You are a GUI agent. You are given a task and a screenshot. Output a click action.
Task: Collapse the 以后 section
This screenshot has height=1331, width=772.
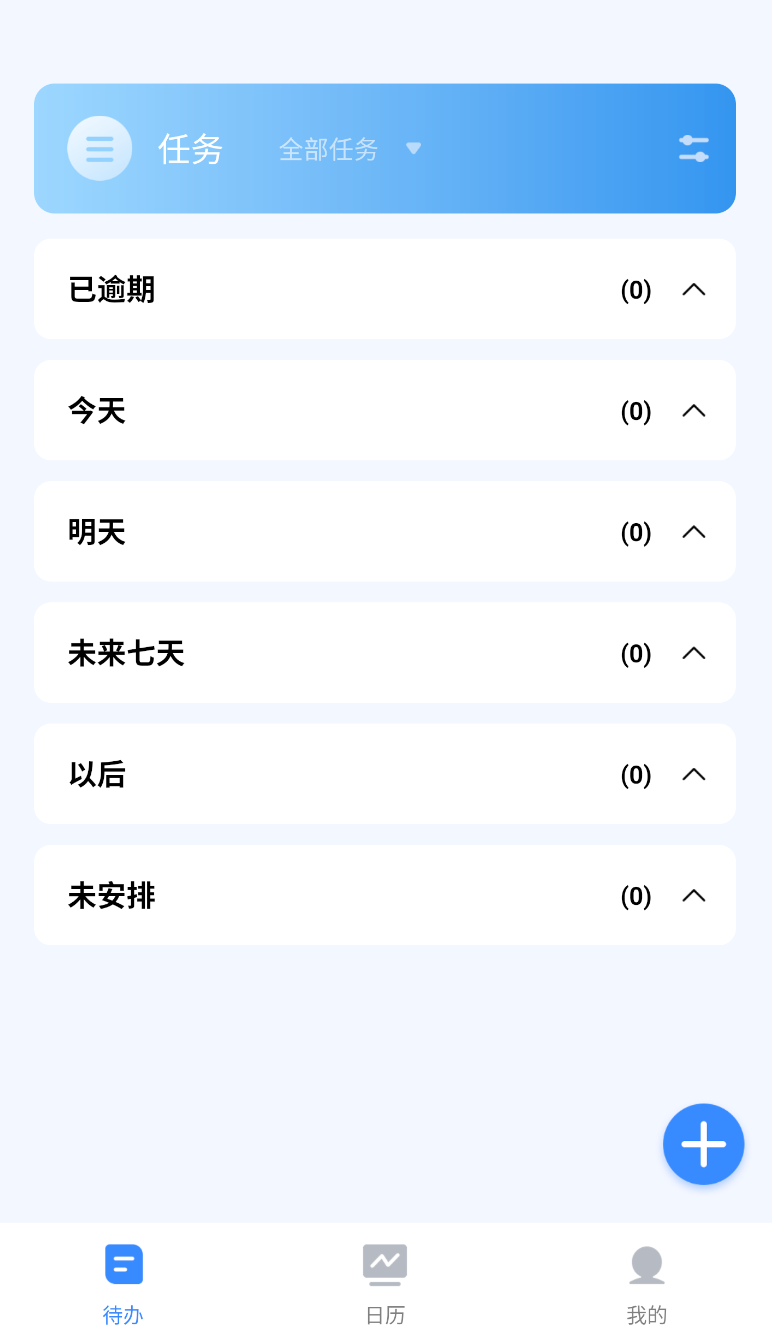point(693,774)
